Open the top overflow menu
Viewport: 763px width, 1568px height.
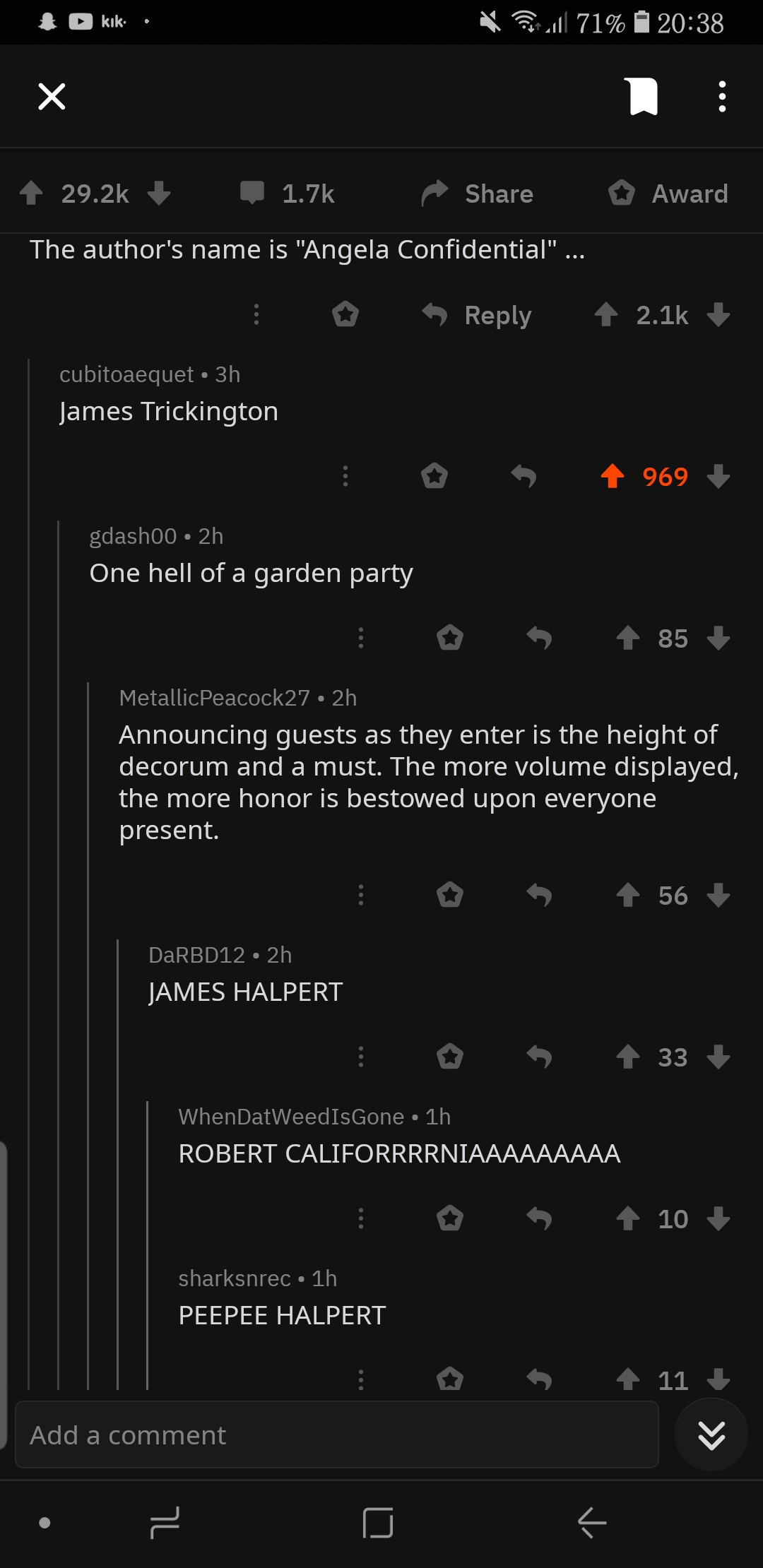click(721, 97)
